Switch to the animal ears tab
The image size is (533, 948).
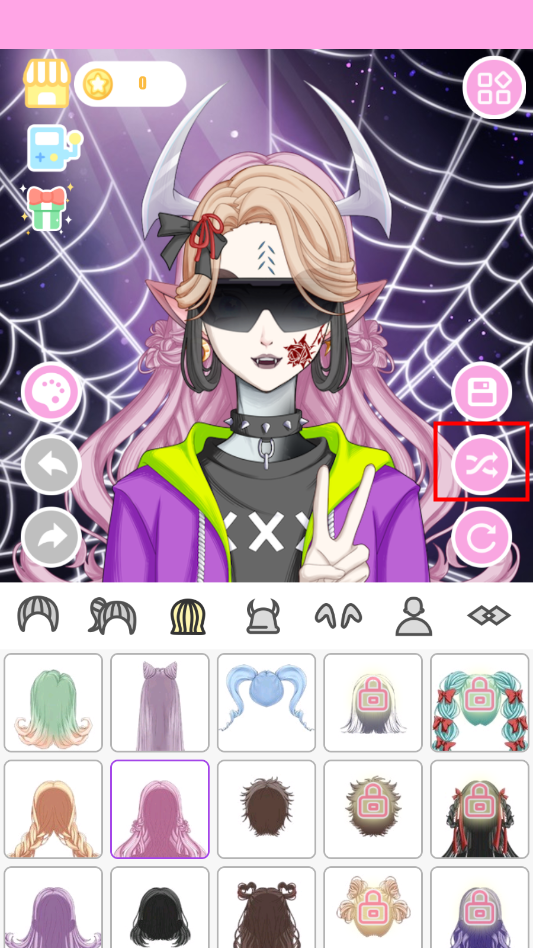click(338, 616)
